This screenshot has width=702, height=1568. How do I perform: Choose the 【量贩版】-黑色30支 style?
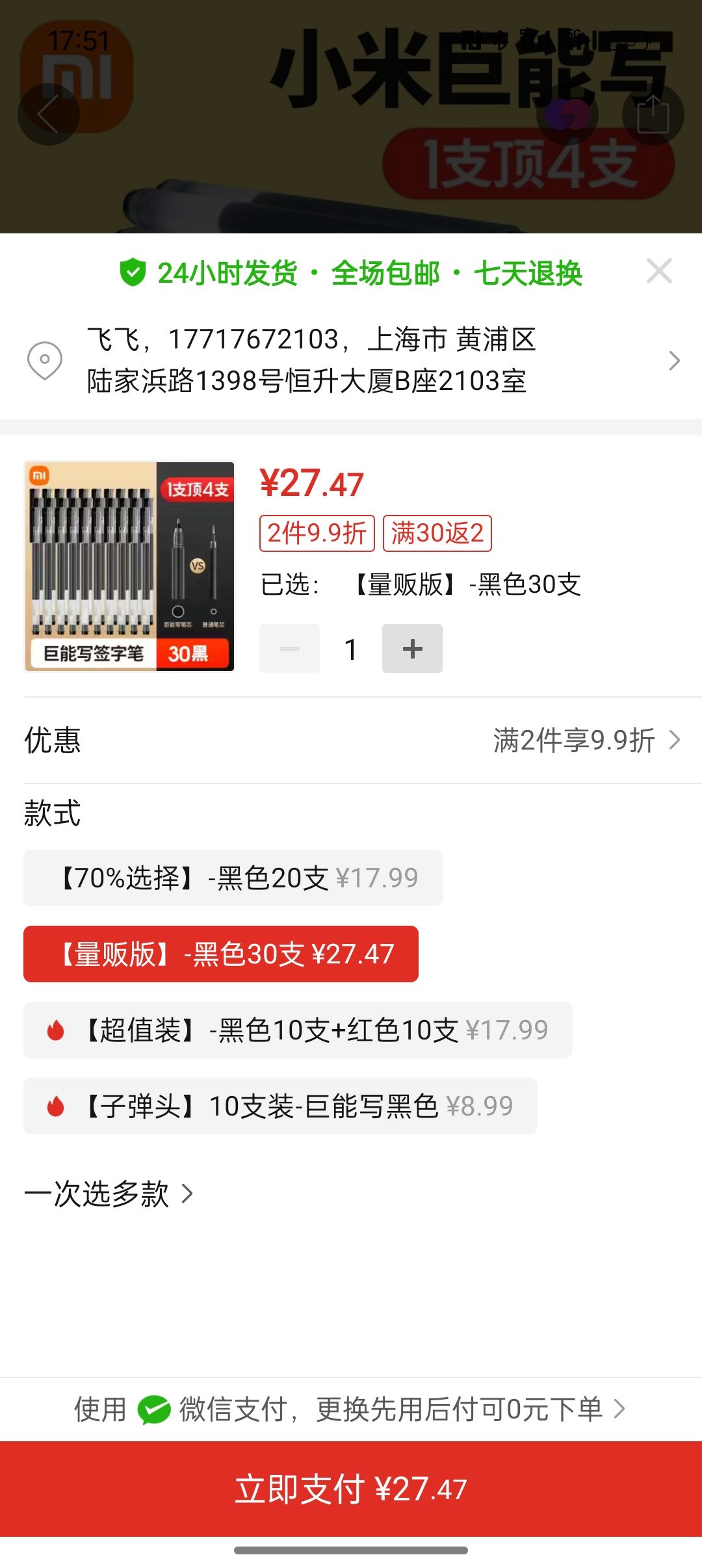221,954
